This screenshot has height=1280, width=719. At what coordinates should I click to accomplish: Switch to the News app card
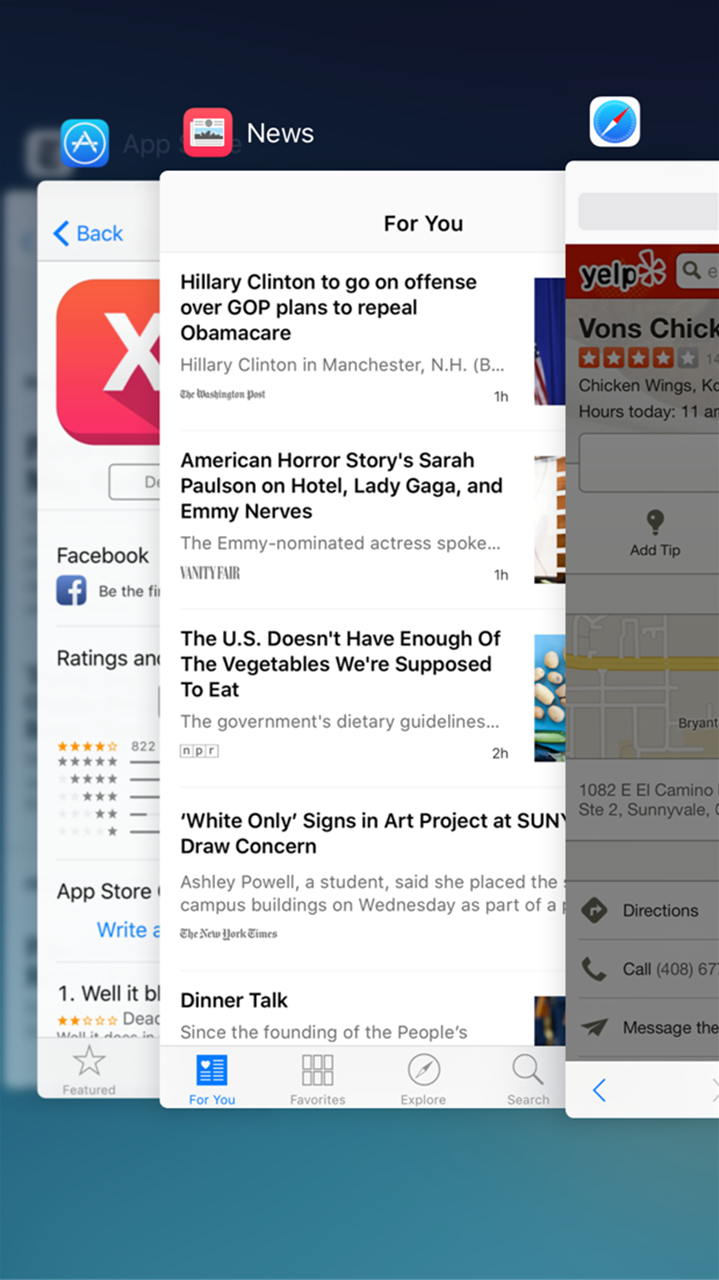(360, 640)
